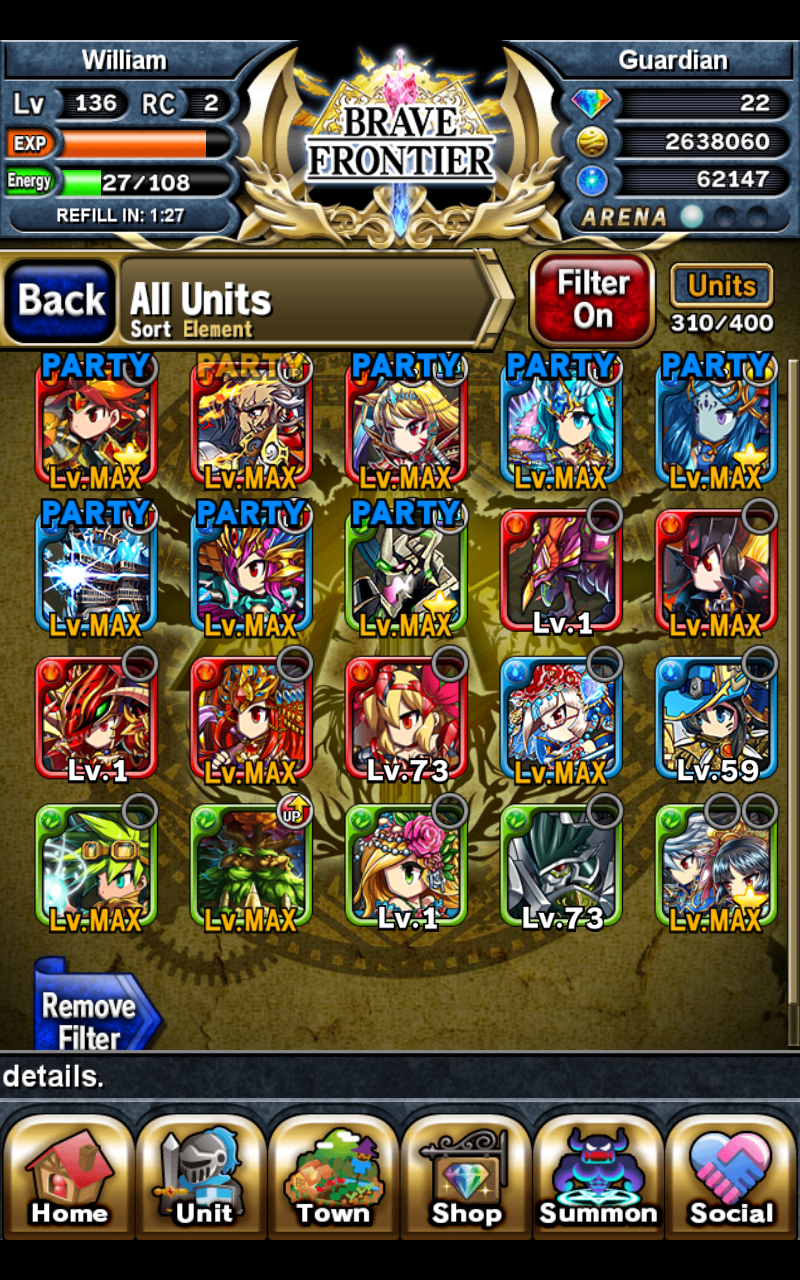
Task: Go back using the Back button
Action: [62, 300]
